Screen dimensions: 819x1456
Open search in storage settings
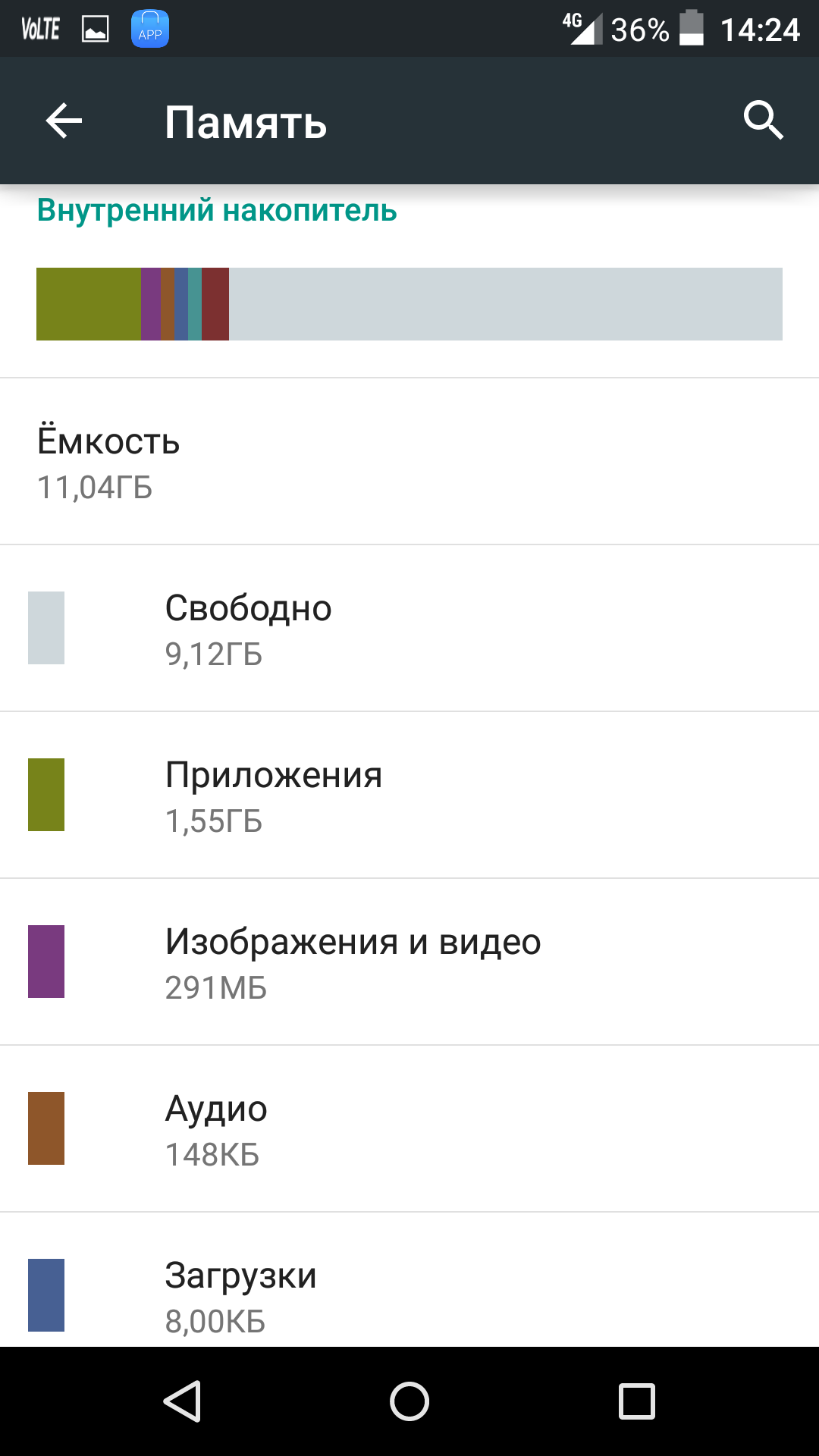(x=763, y=121)
